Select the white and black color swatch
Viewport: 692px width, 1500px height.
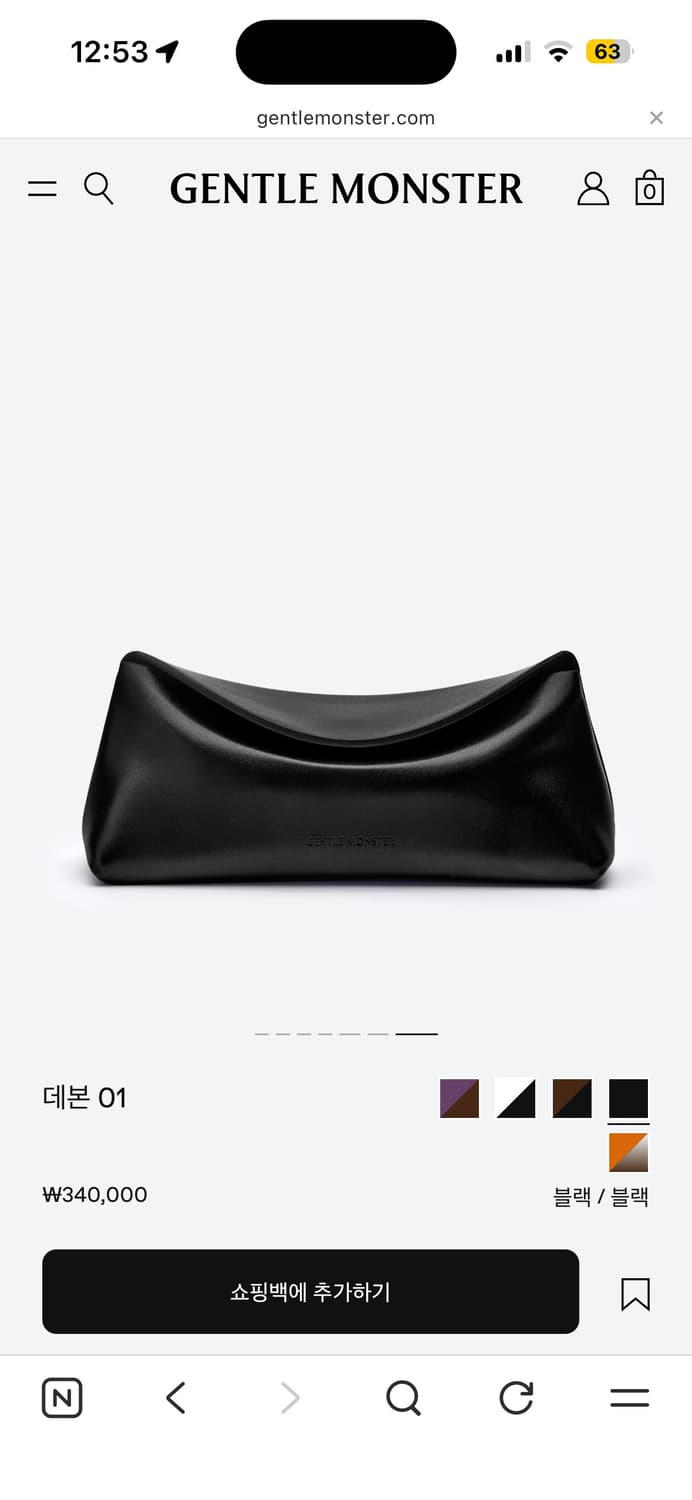click(516, 1098)
